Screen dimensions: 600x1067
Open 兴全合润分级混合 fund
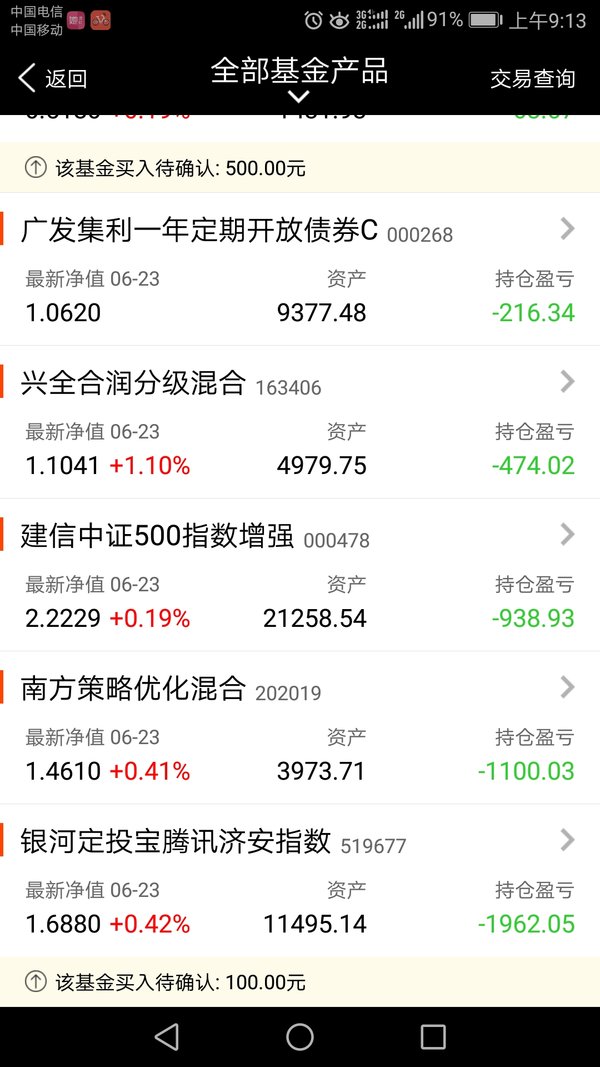[x=300, y=423]
